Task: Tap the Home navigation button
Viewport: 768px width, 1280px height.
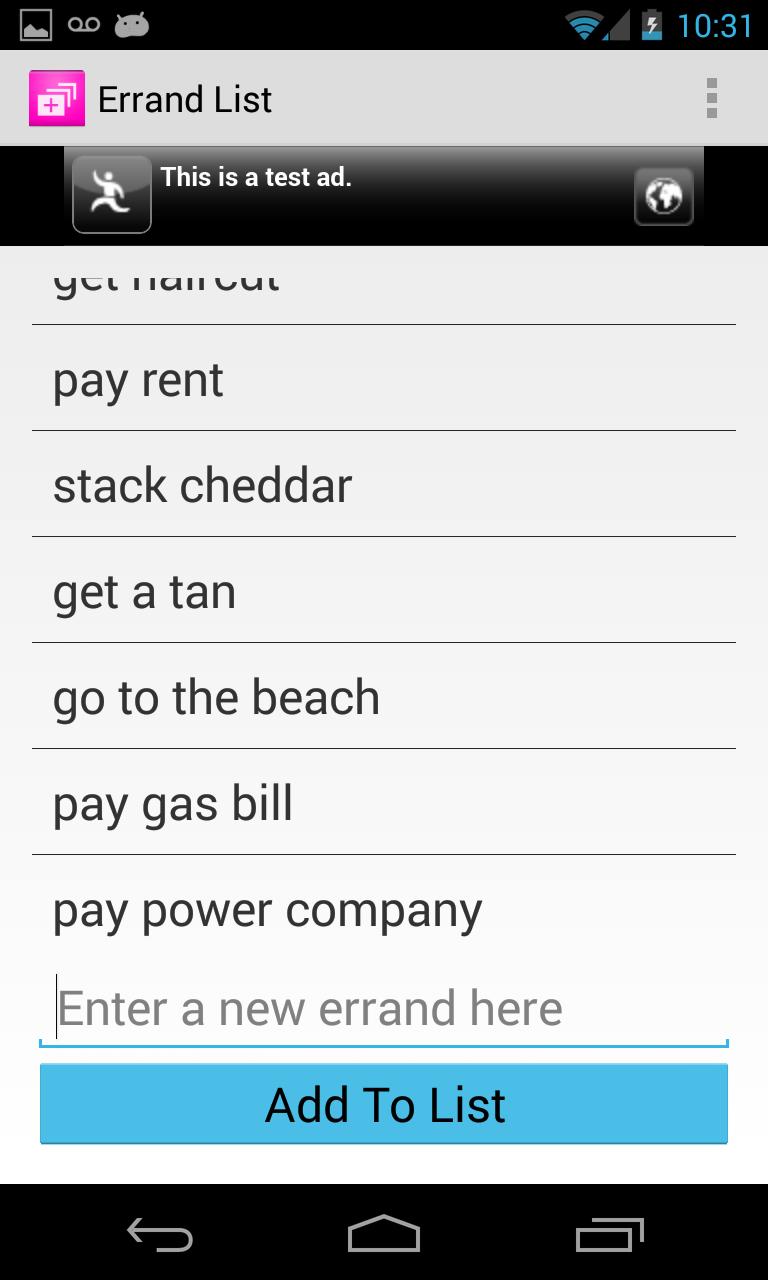Action: [x=384, y=1235]
